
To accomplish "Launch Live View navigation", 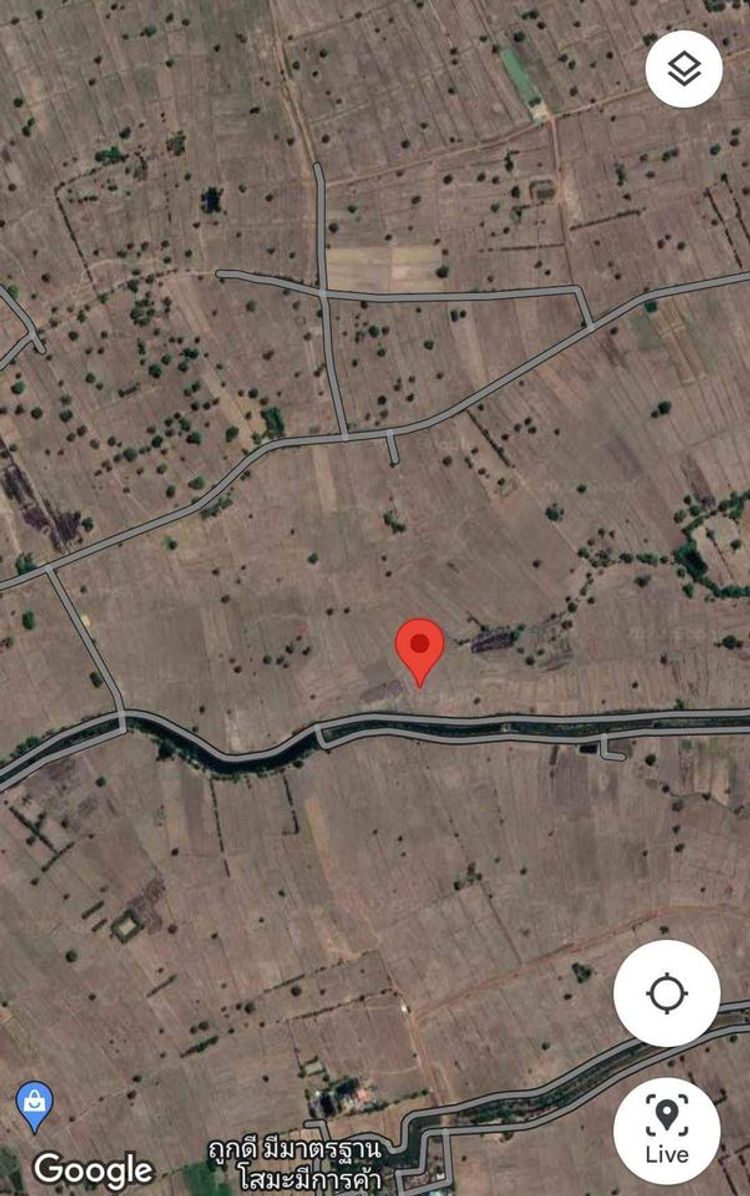I will point(667,1130).
